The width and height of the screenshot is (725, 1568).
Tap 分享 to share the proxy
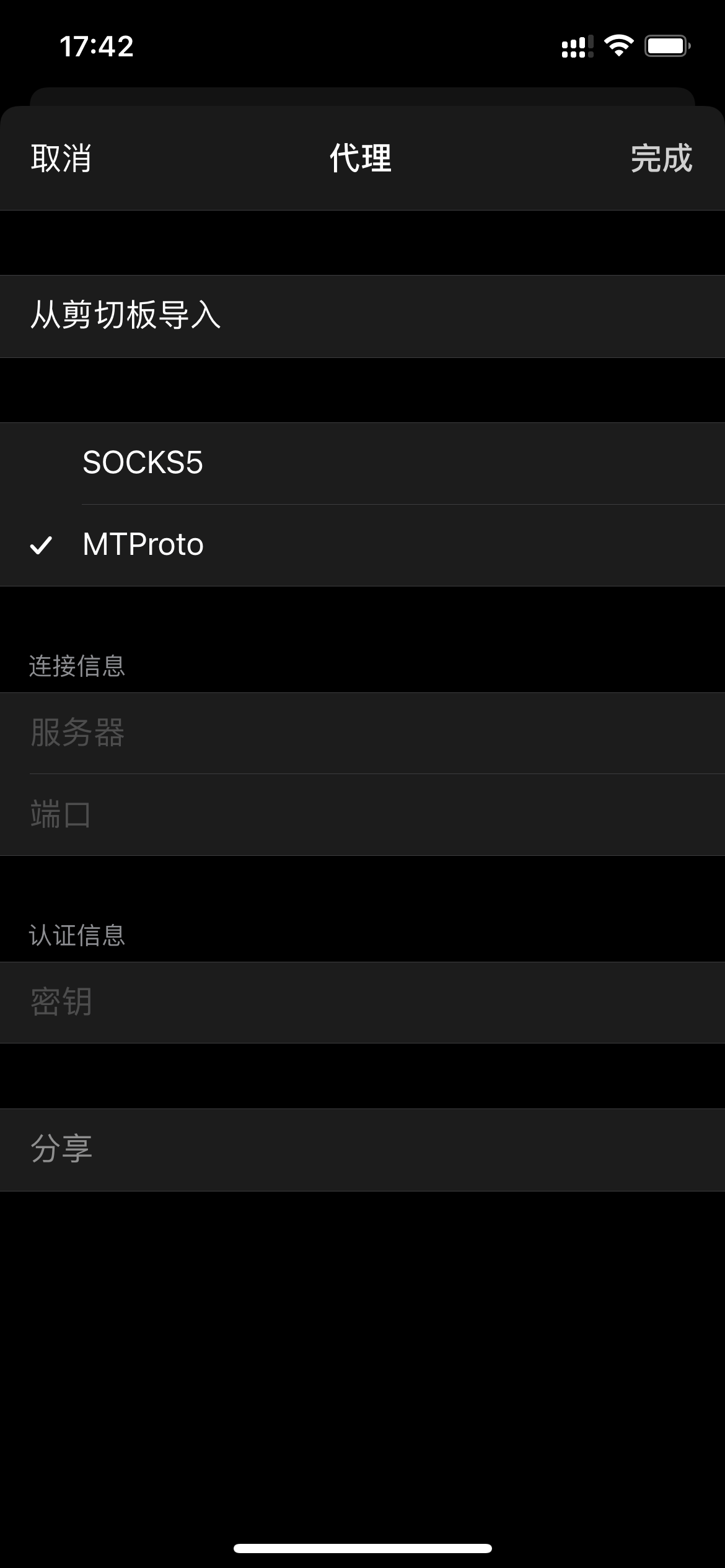(62, 1149)
